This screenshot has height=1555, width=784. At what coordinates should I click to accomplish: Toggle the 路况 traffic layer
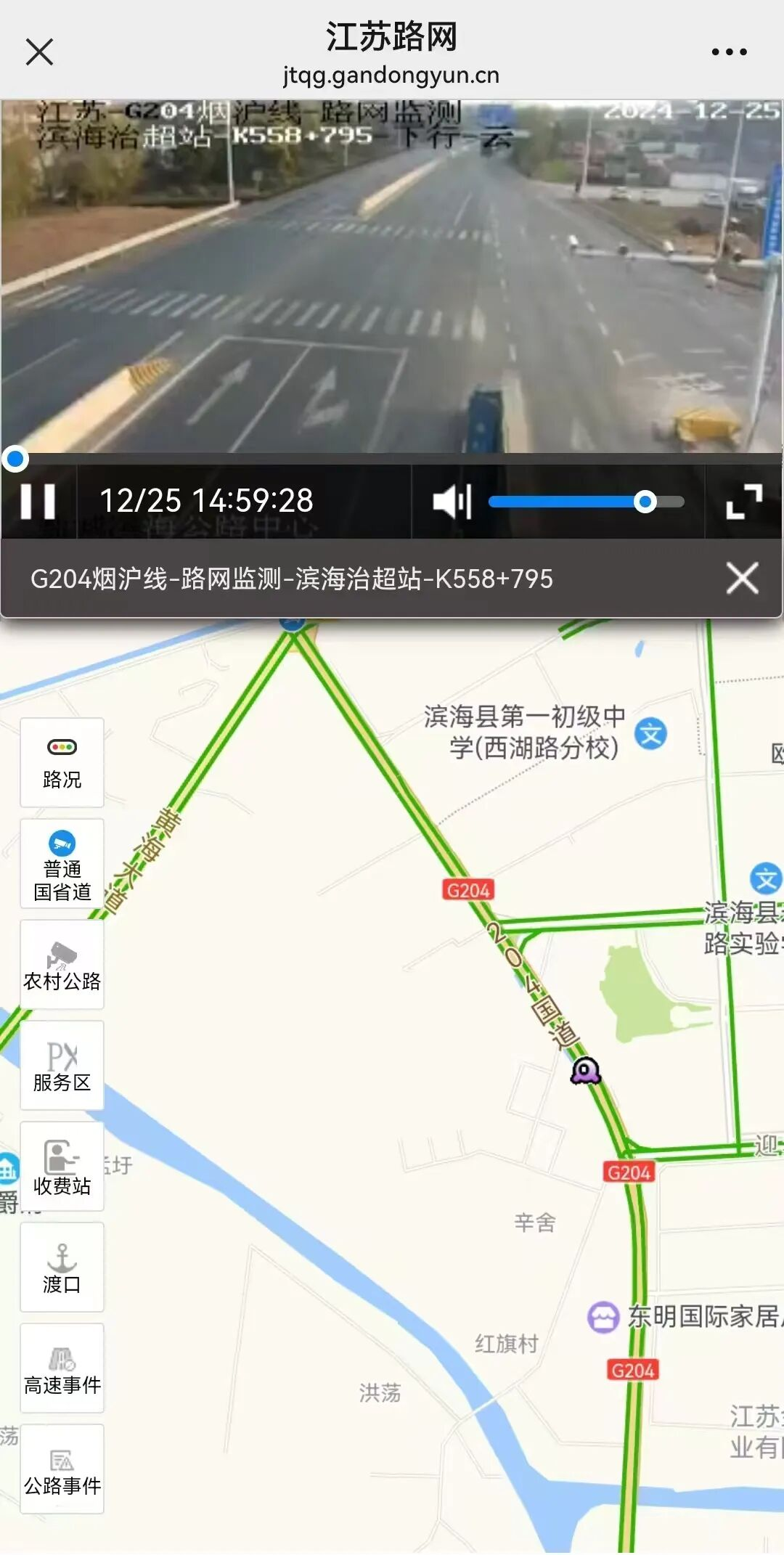coord(62,762)
